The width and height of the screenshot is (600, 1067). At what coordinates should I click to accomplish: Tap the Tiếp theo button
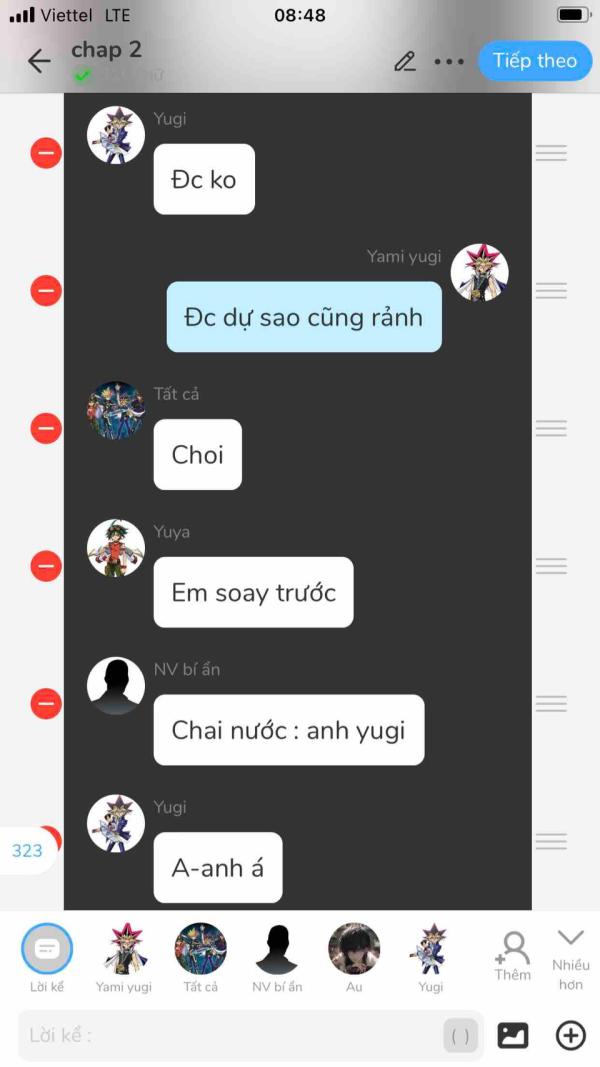534,61
